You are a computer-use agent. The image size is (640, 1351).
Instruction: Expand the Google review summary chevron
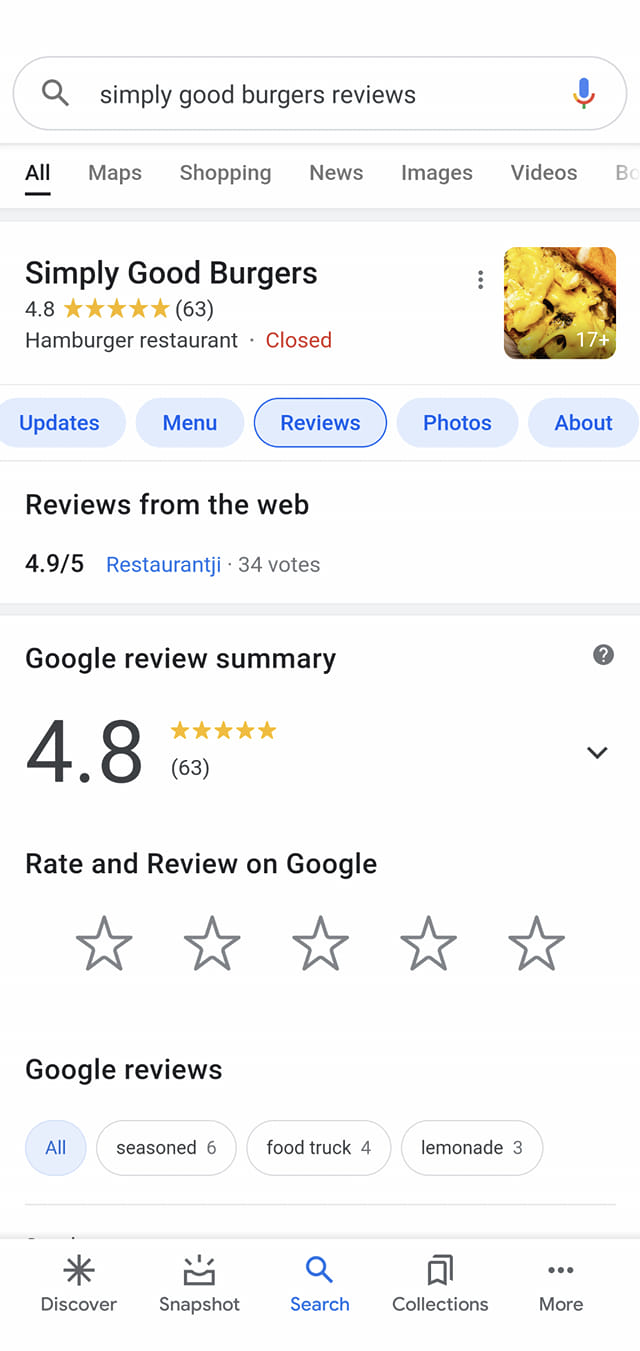(597, 752)
